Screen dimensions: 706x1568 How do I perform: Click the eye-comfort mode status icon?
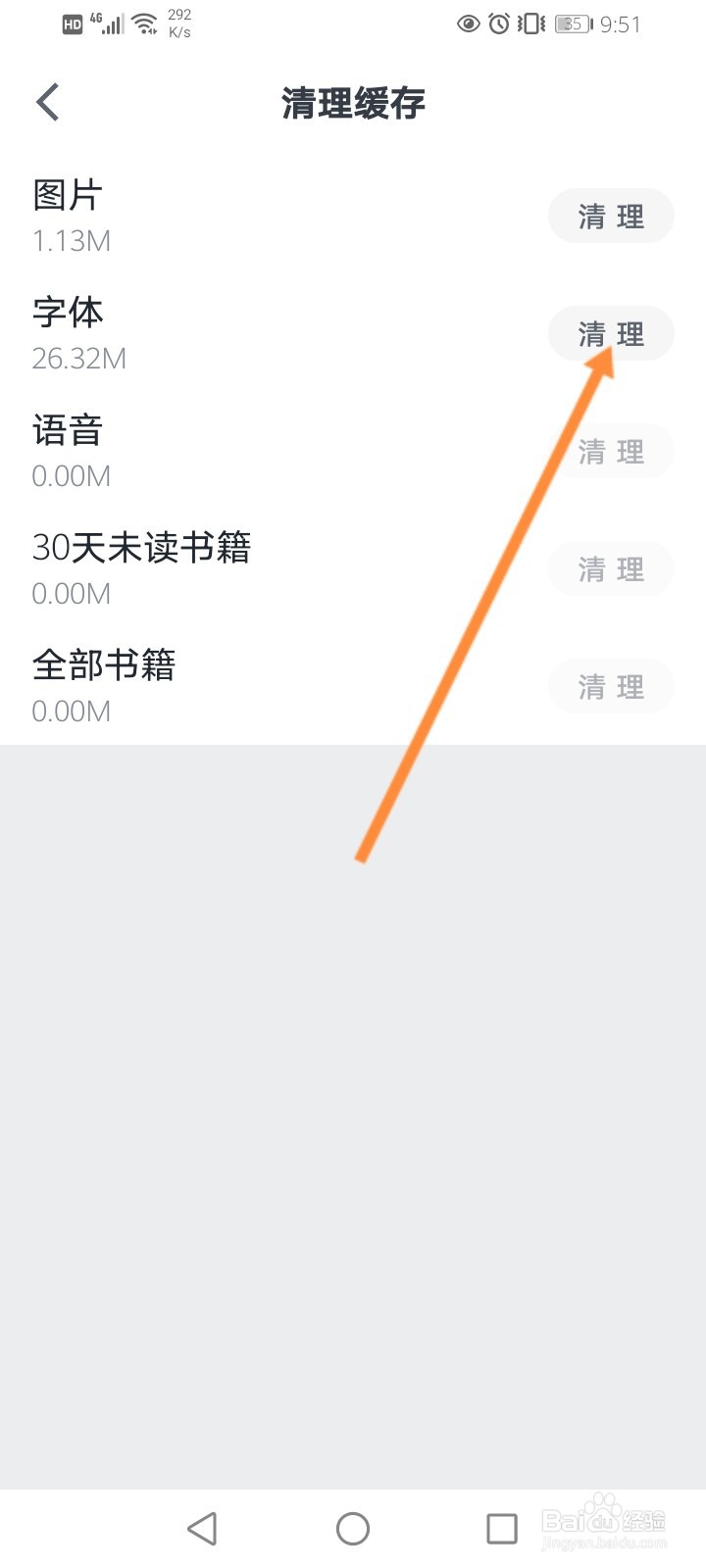470,24
